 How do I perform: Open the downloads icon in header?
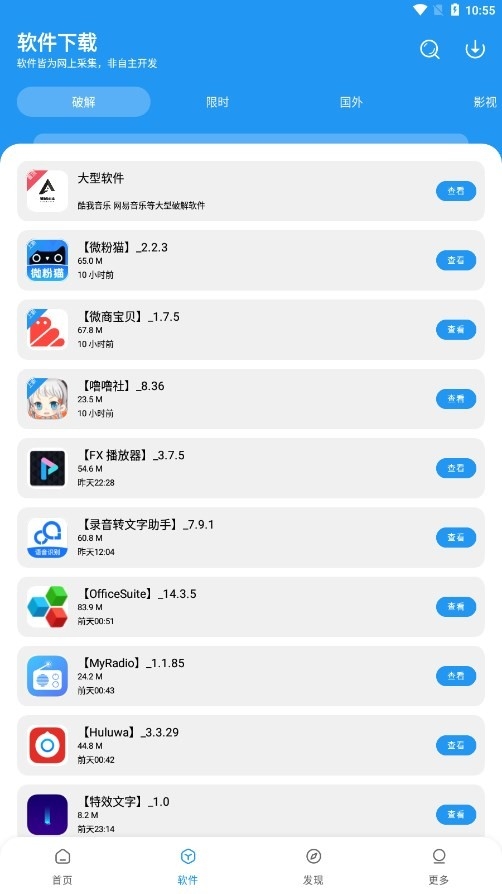click(x=475, y=49)
